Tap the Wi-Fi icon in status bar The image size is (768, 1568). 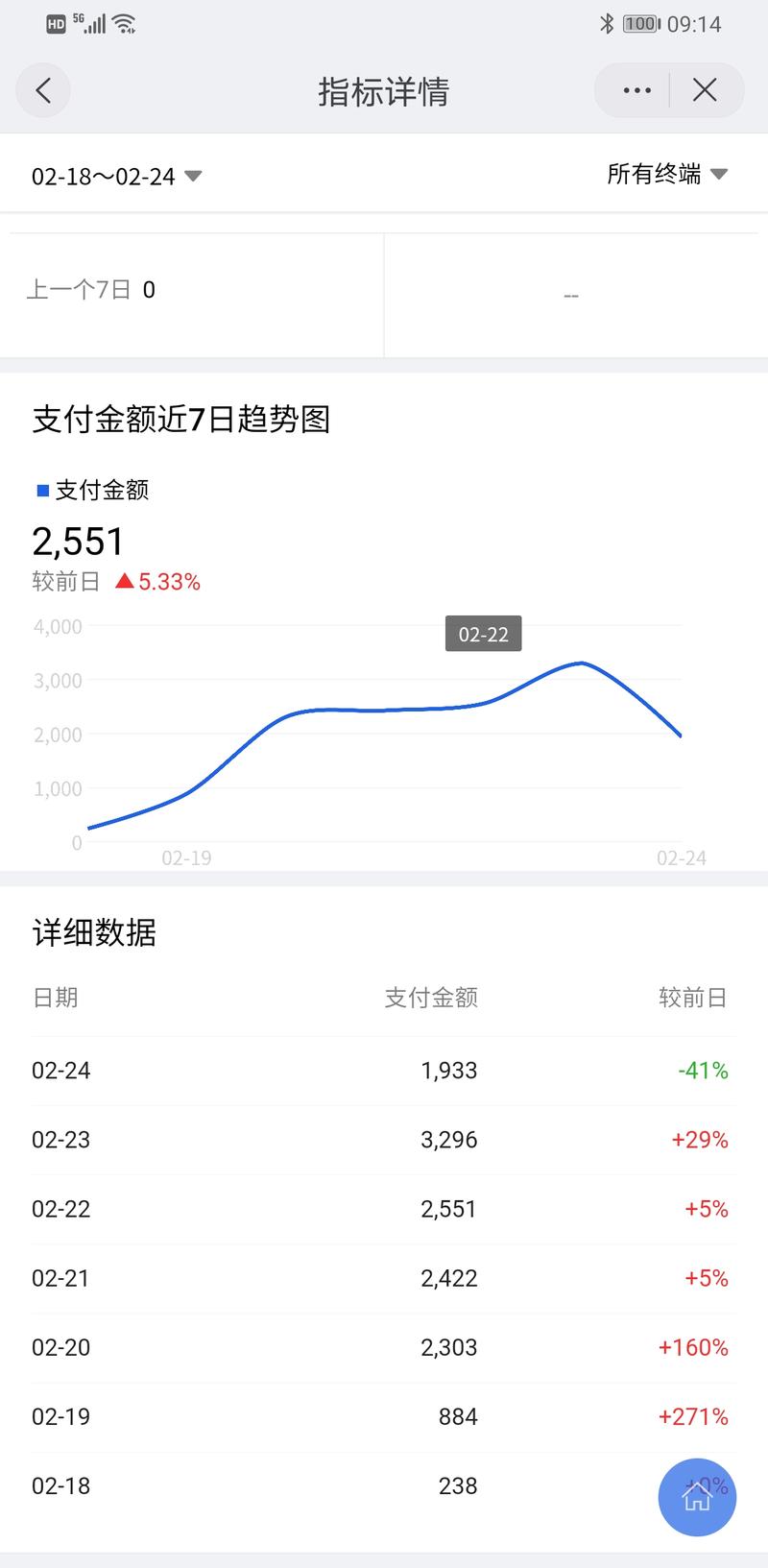click(125, 23)
